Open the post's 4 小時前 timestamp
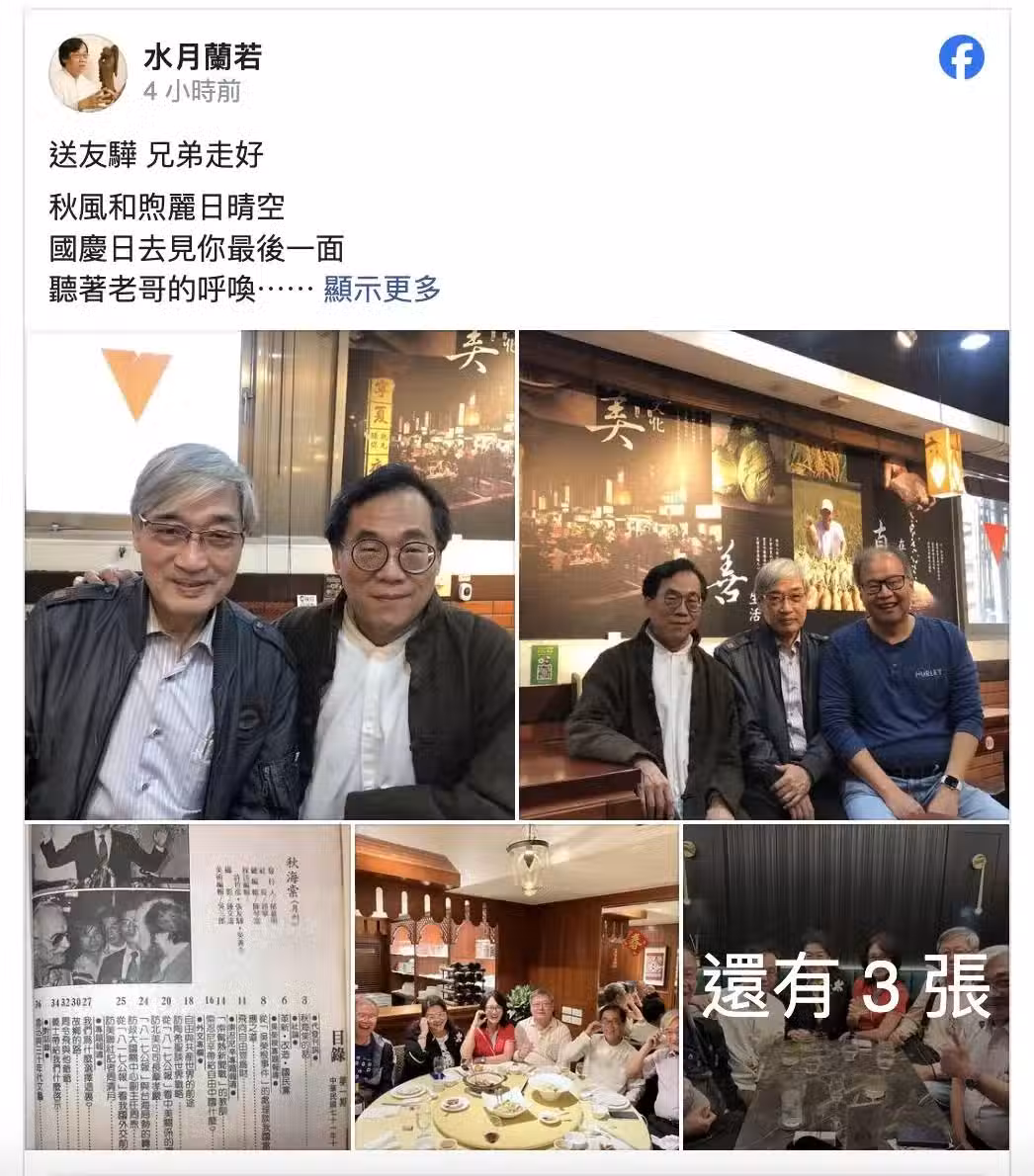The height and width of the screenshot is (1176, 1034). coord(192,93)
